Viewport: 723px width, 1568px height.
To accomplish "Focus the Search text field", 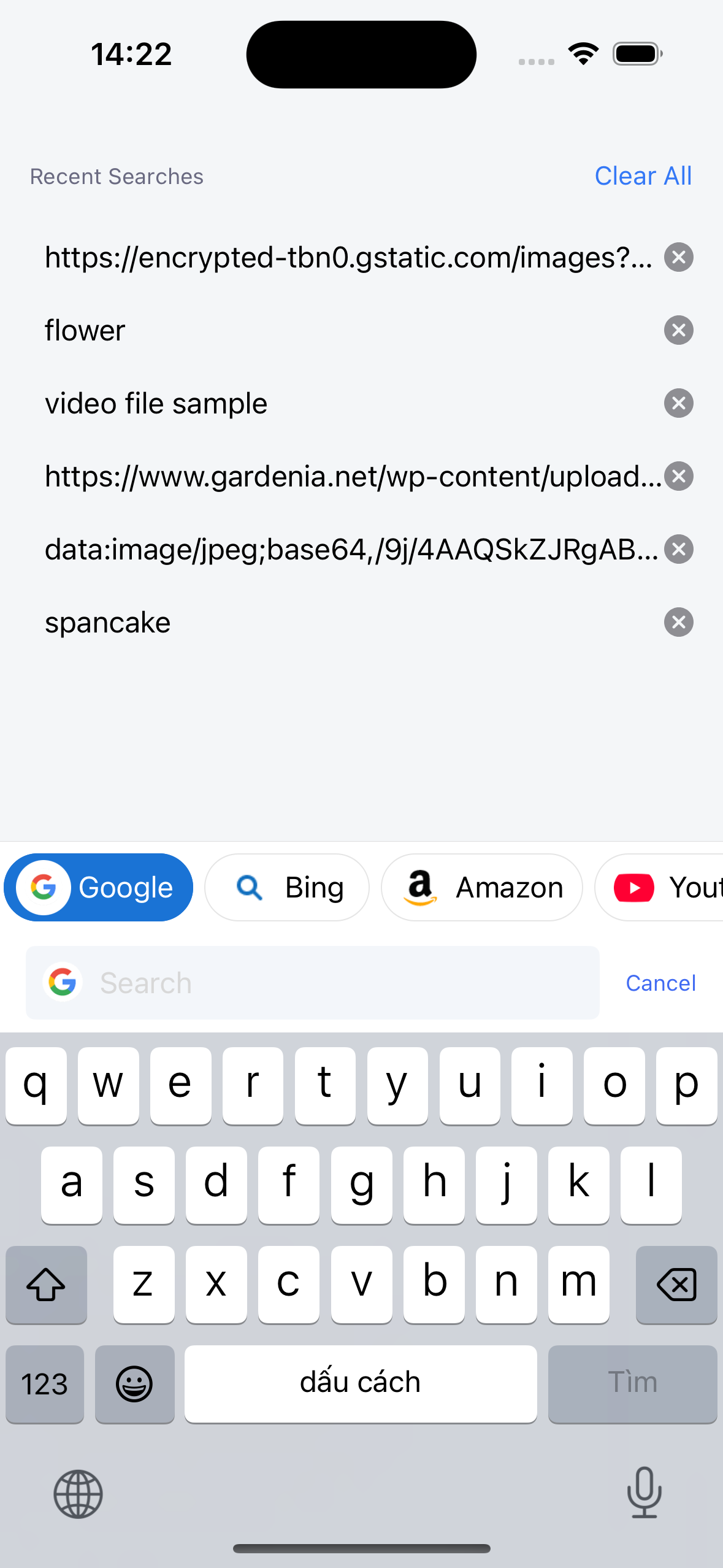I will click(331, 983).
